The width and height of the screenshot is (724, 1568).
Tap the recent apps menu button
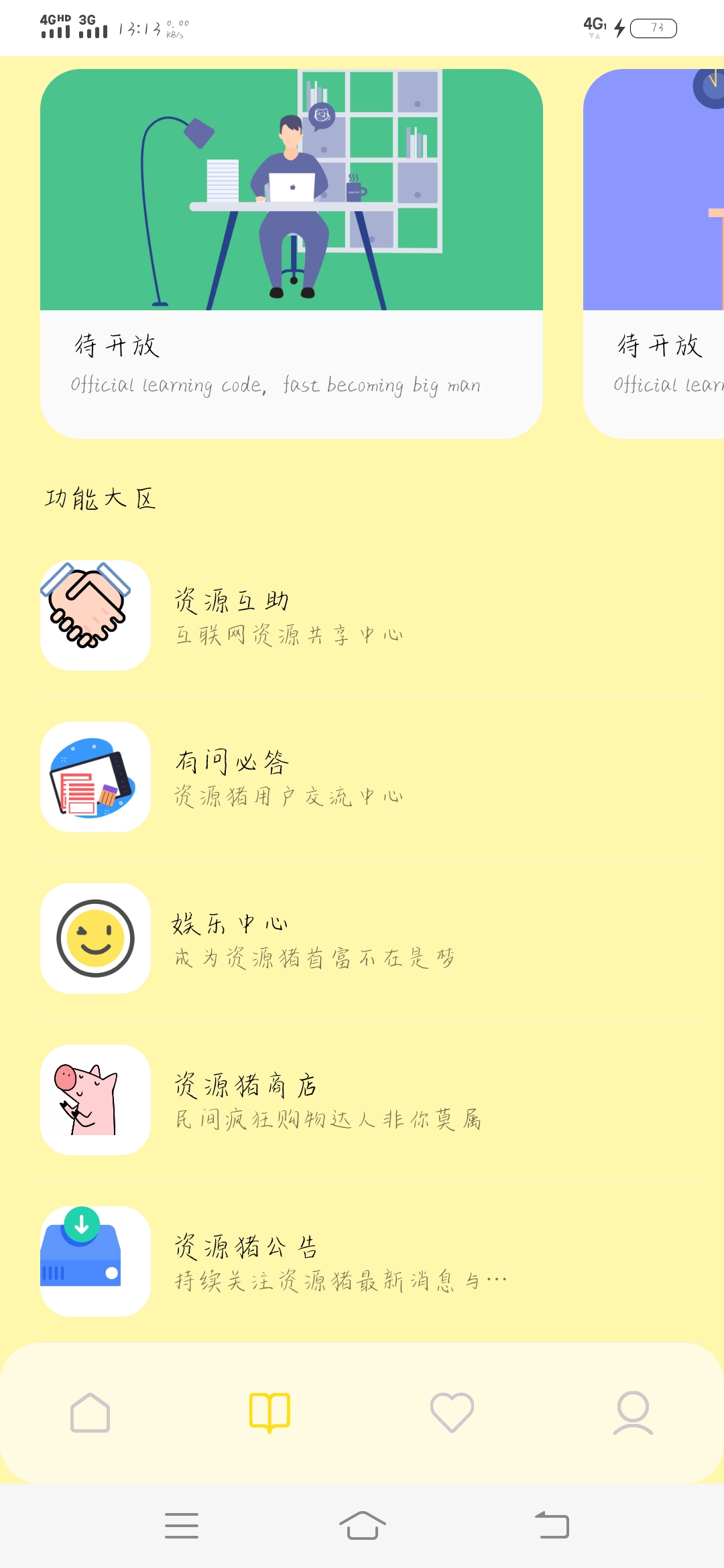coord(181,1525)
